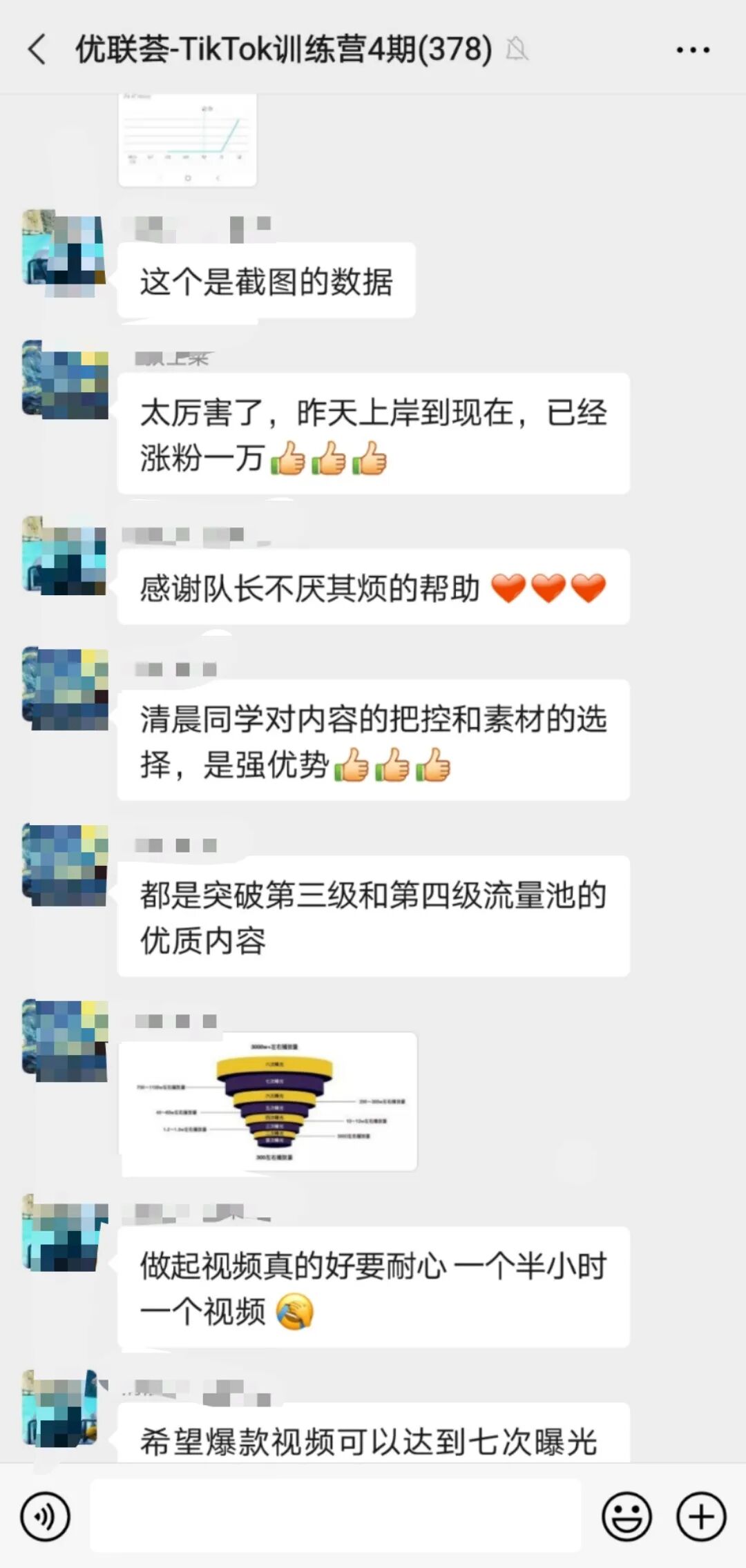
Task: Open the plus attachment menu
Action: click(x=701, y=1517)
